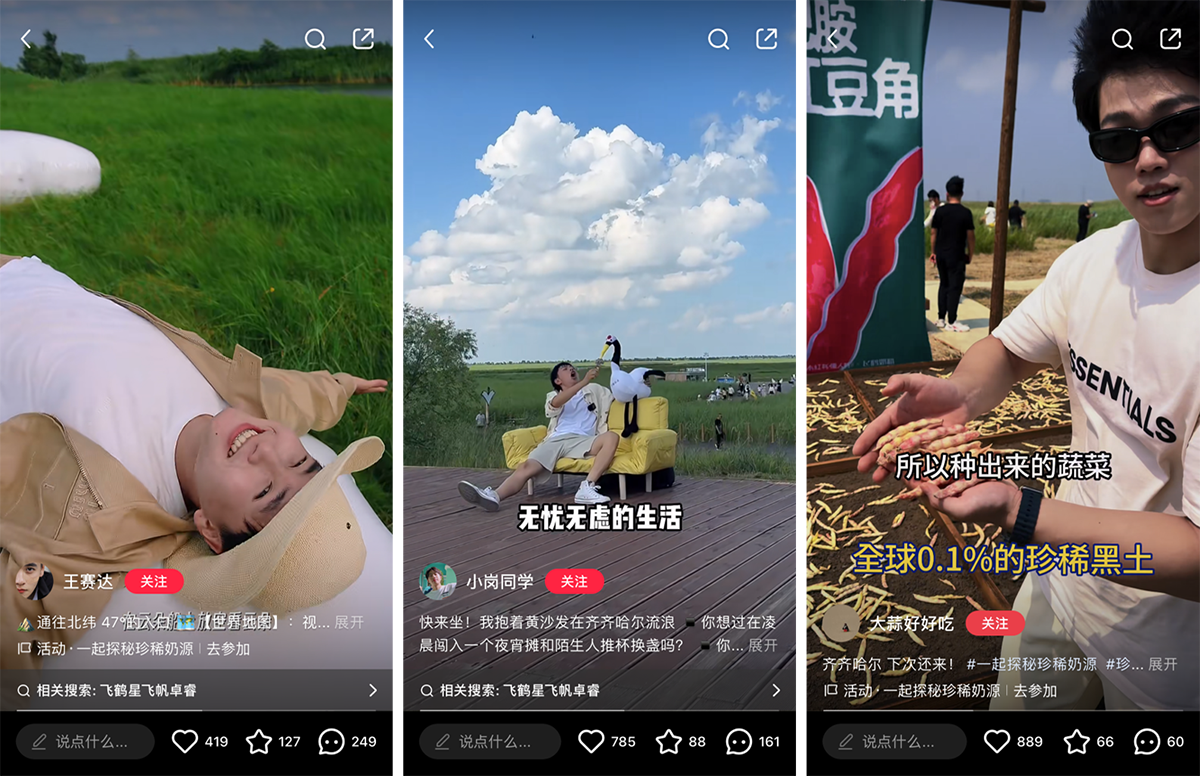
Task: Tap 去参加 under 王赛达's post
Action: (x=231, y=648)
